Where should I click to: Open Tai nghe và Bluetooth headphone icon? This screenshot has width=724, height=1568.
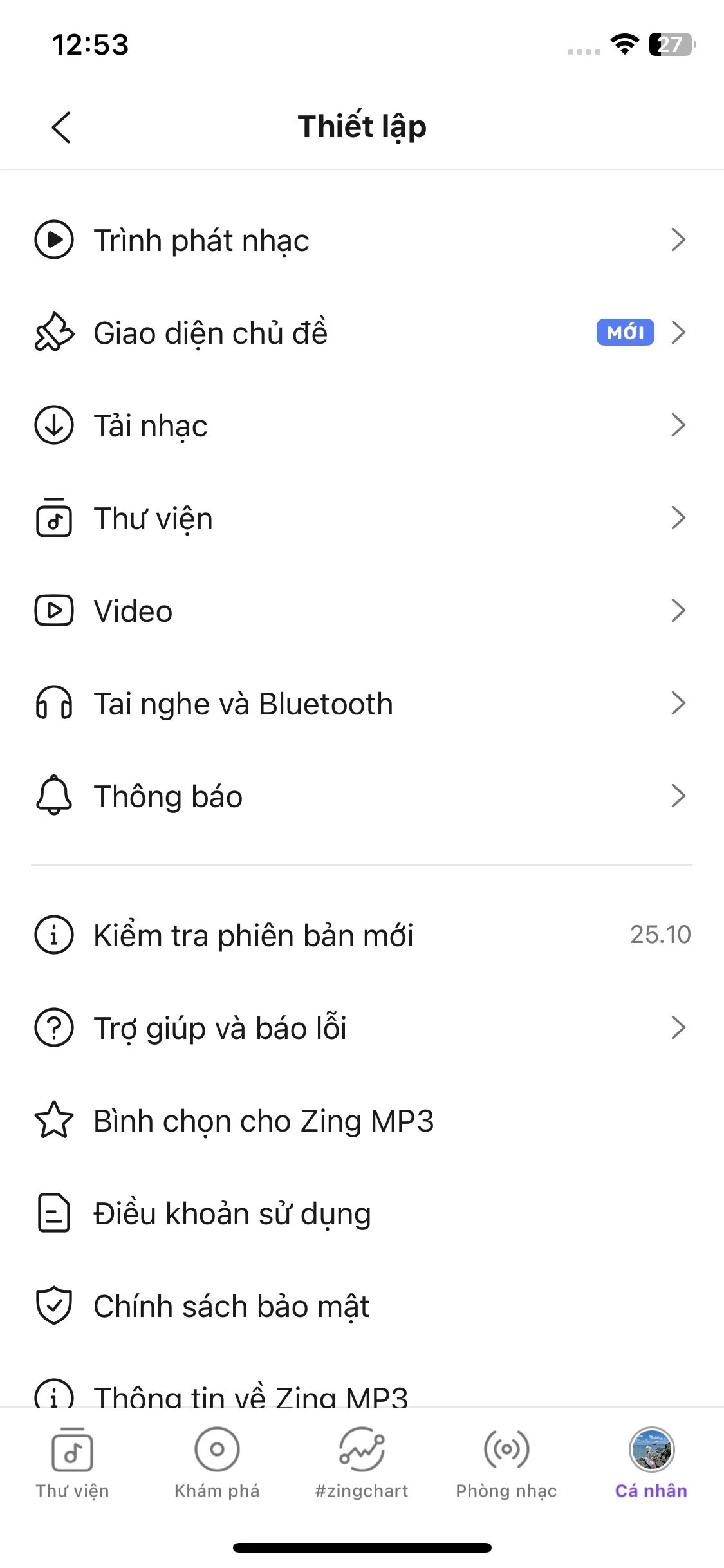click(54, 703)
